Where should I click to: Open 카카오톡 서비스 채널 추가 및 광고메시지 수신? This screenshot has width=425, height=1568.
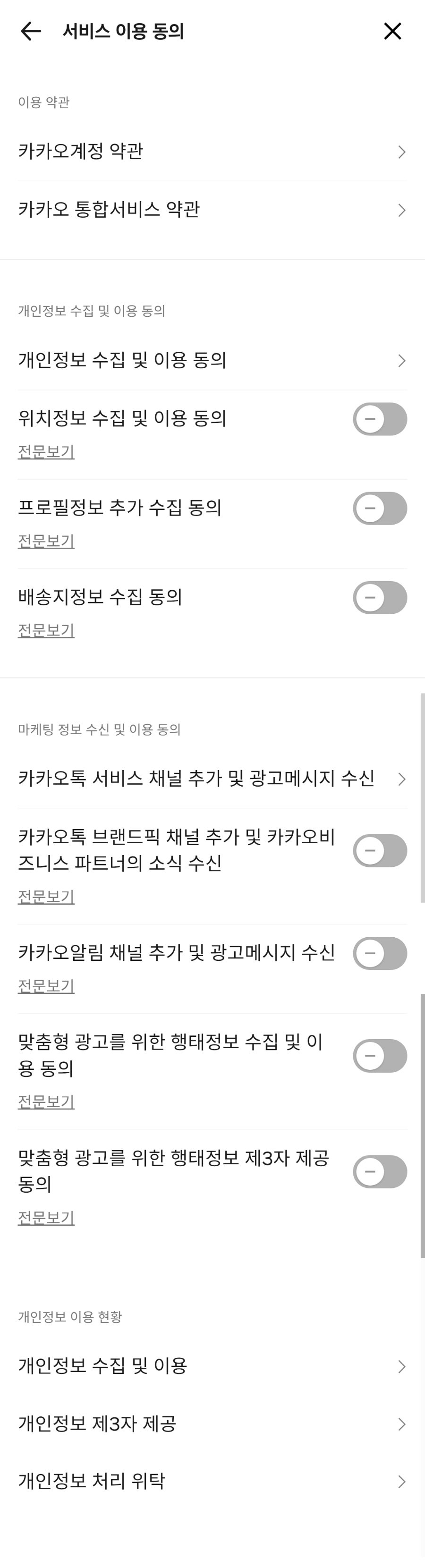(x=212, y=779)
